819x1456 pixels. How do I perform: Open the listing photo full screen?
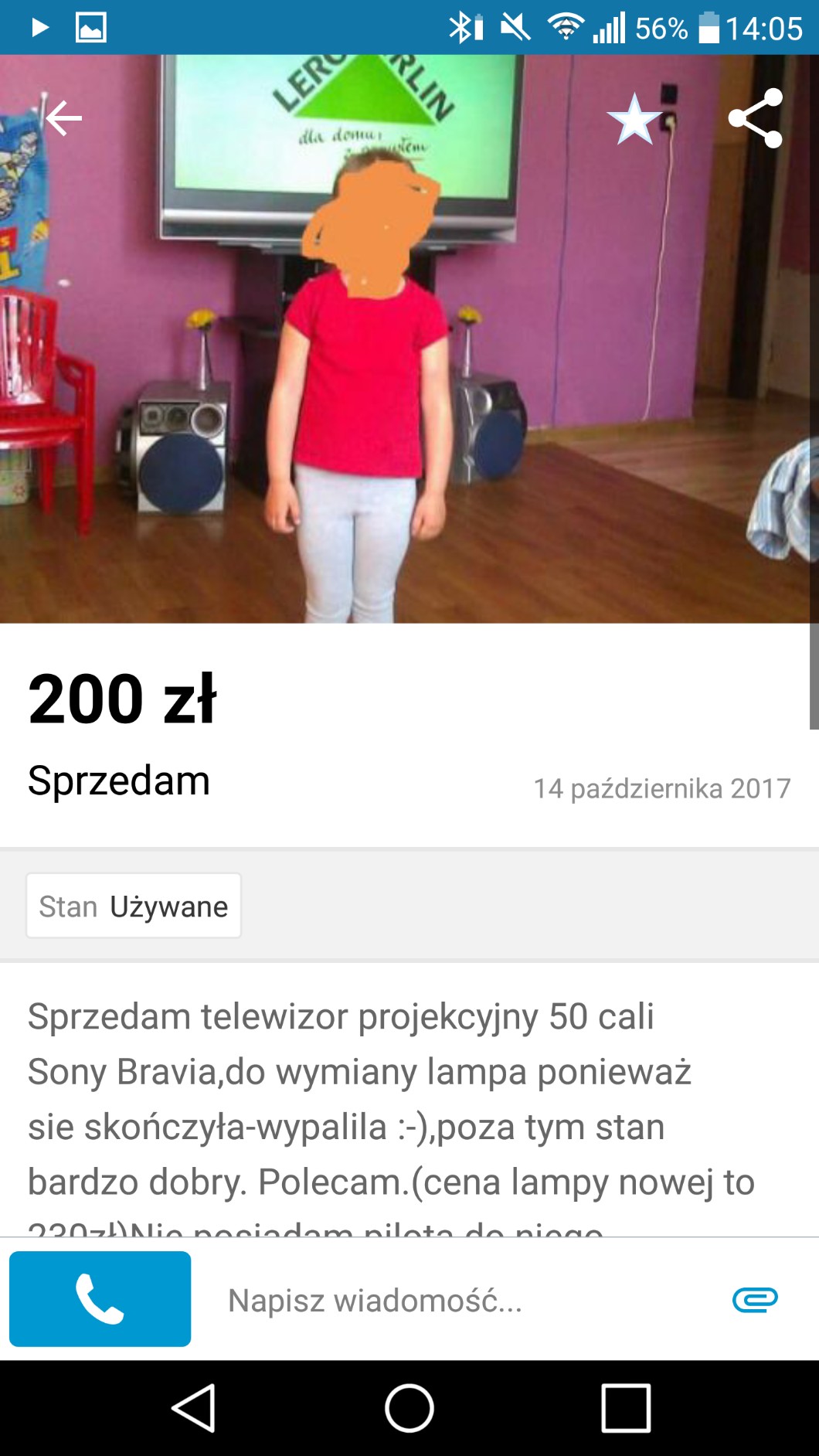click(x=409, y=371)
